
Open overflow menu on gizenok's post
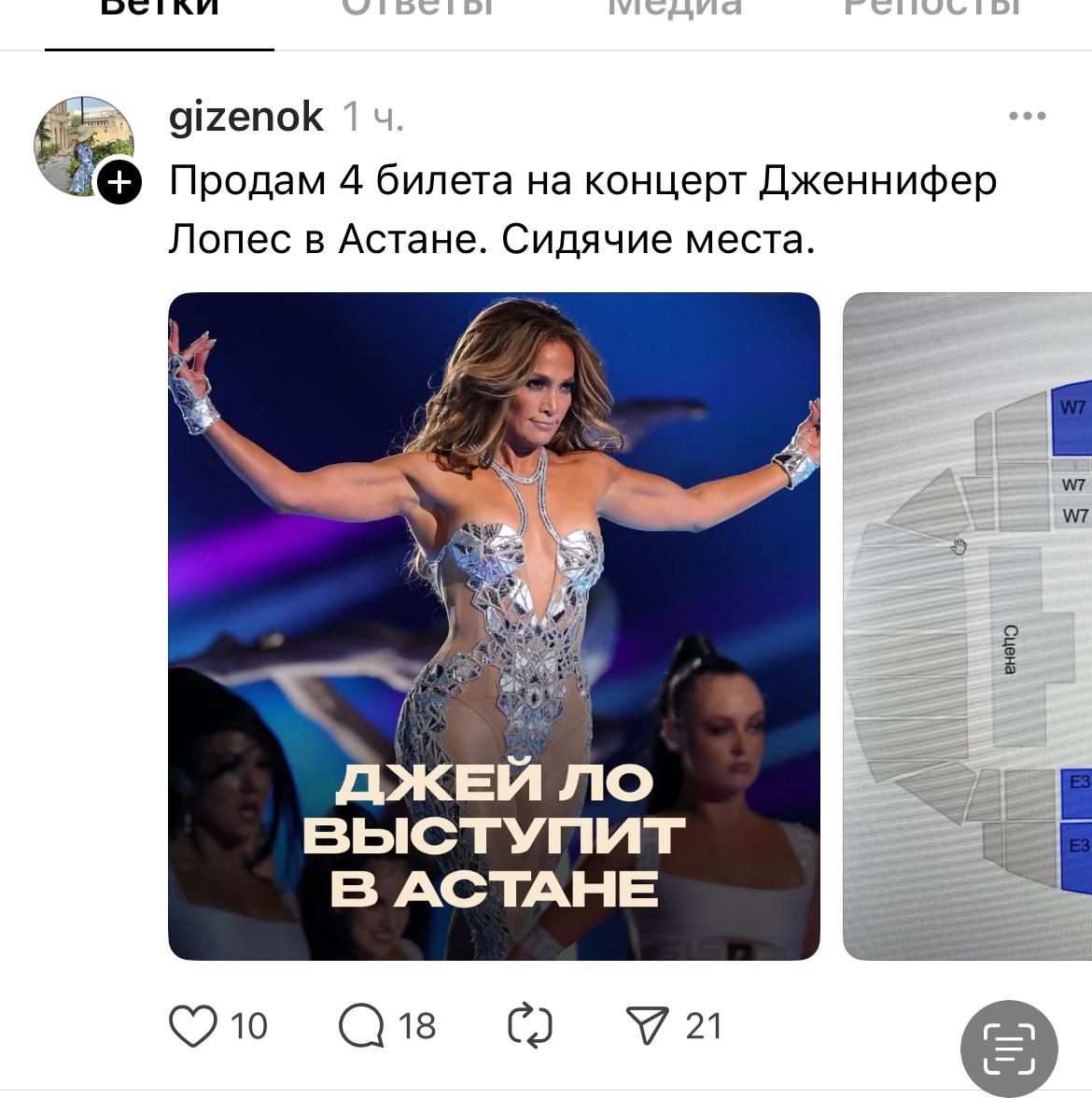tap(1027, 117)
